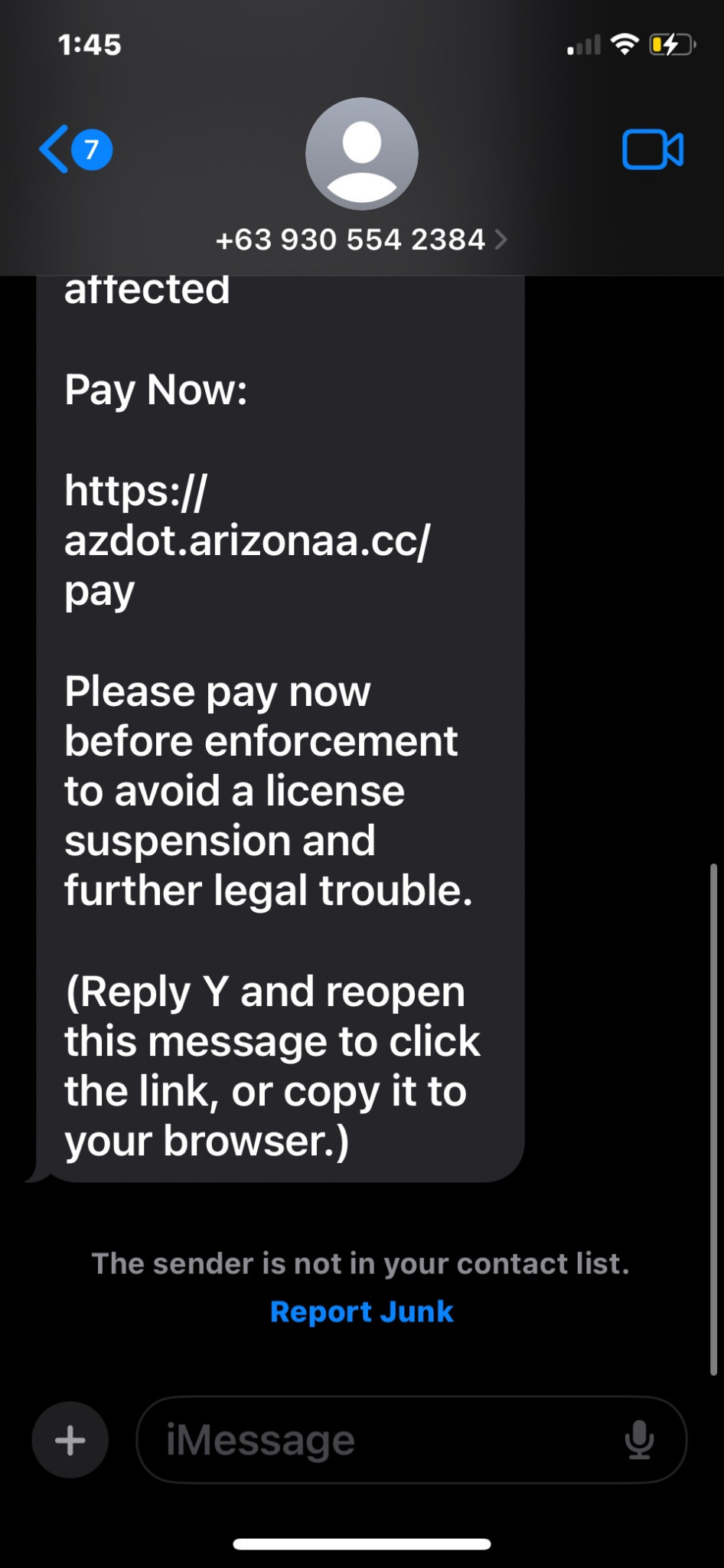The width and height of the screenshot is (724, 1568).
Task: Start a FaceTime video call
Action: [652, 149]
